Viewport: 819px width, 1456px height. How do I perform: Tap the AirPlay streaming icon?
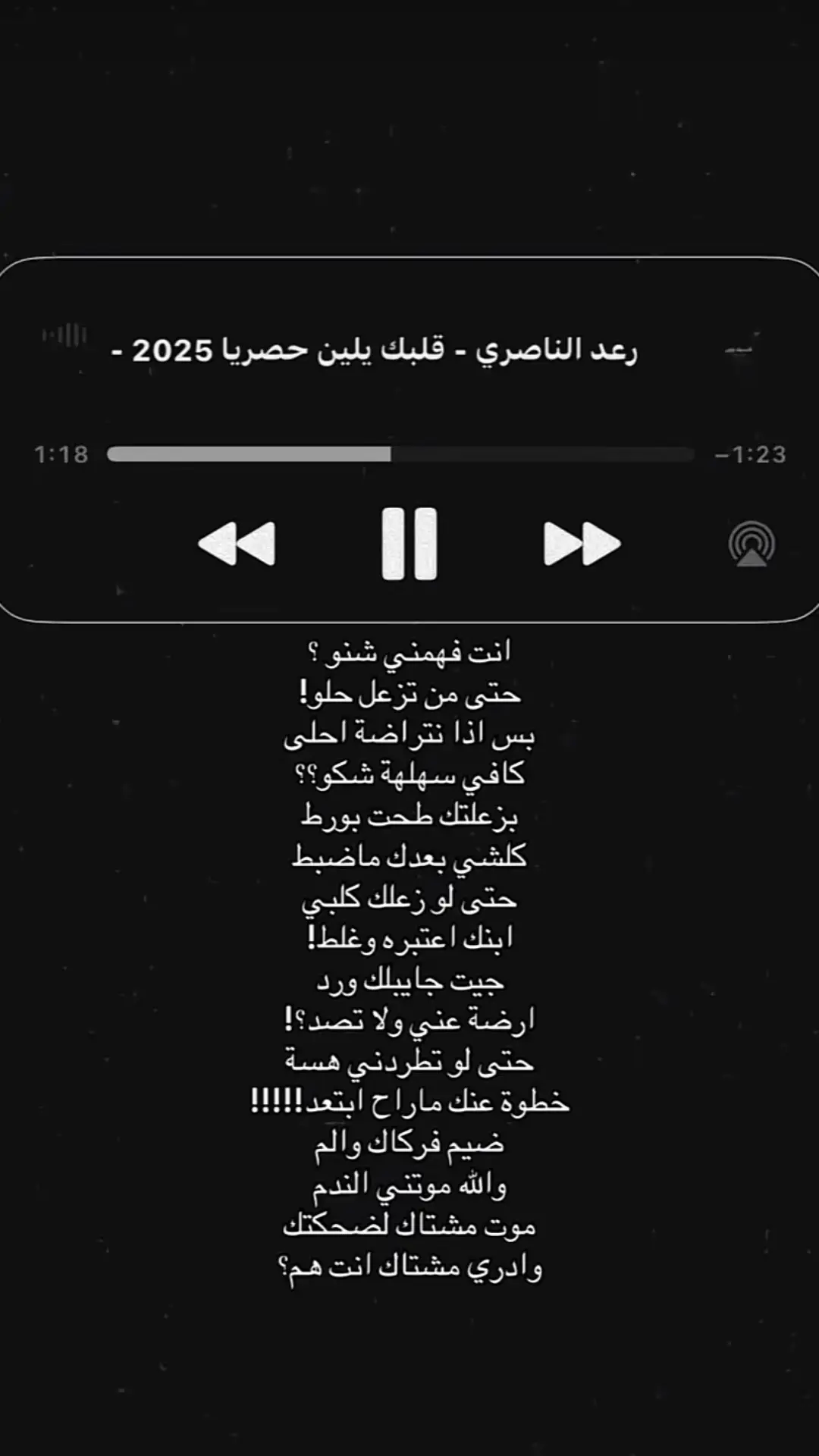tap(751, 542)
